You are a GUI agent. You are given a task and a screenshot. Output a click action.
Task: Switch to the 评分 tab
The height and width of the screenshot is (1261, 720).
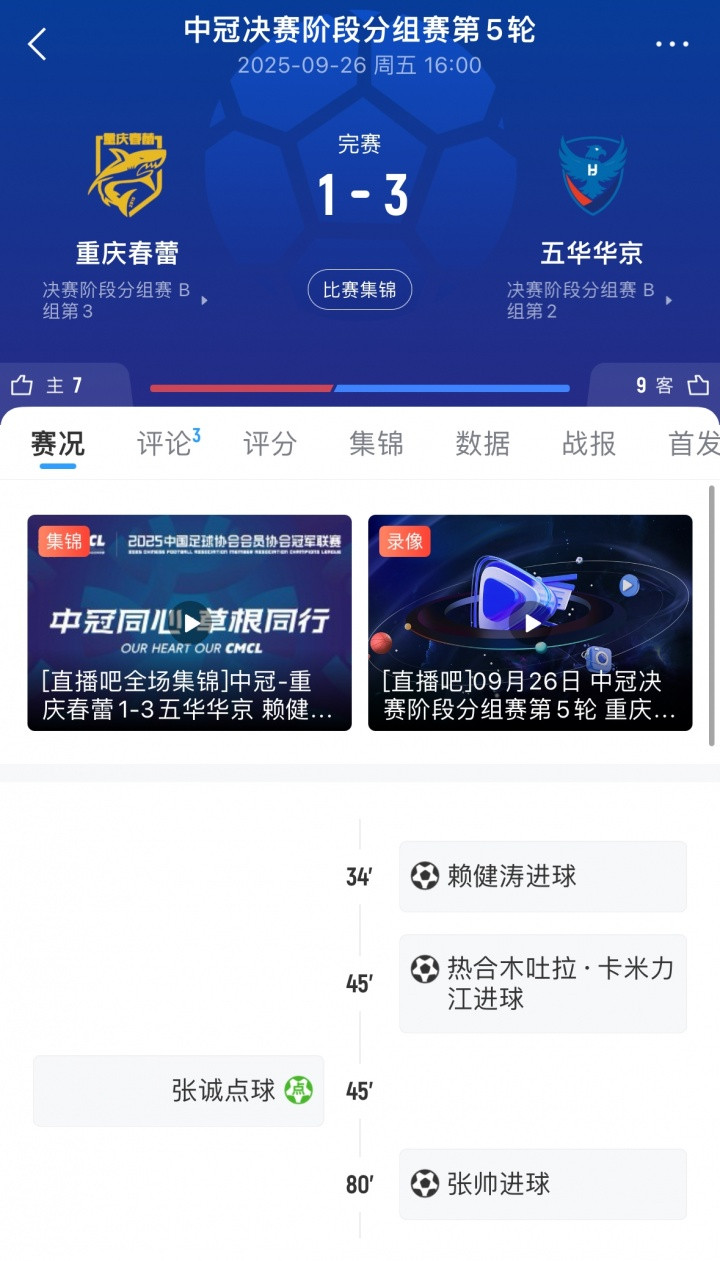coord(270,443)
